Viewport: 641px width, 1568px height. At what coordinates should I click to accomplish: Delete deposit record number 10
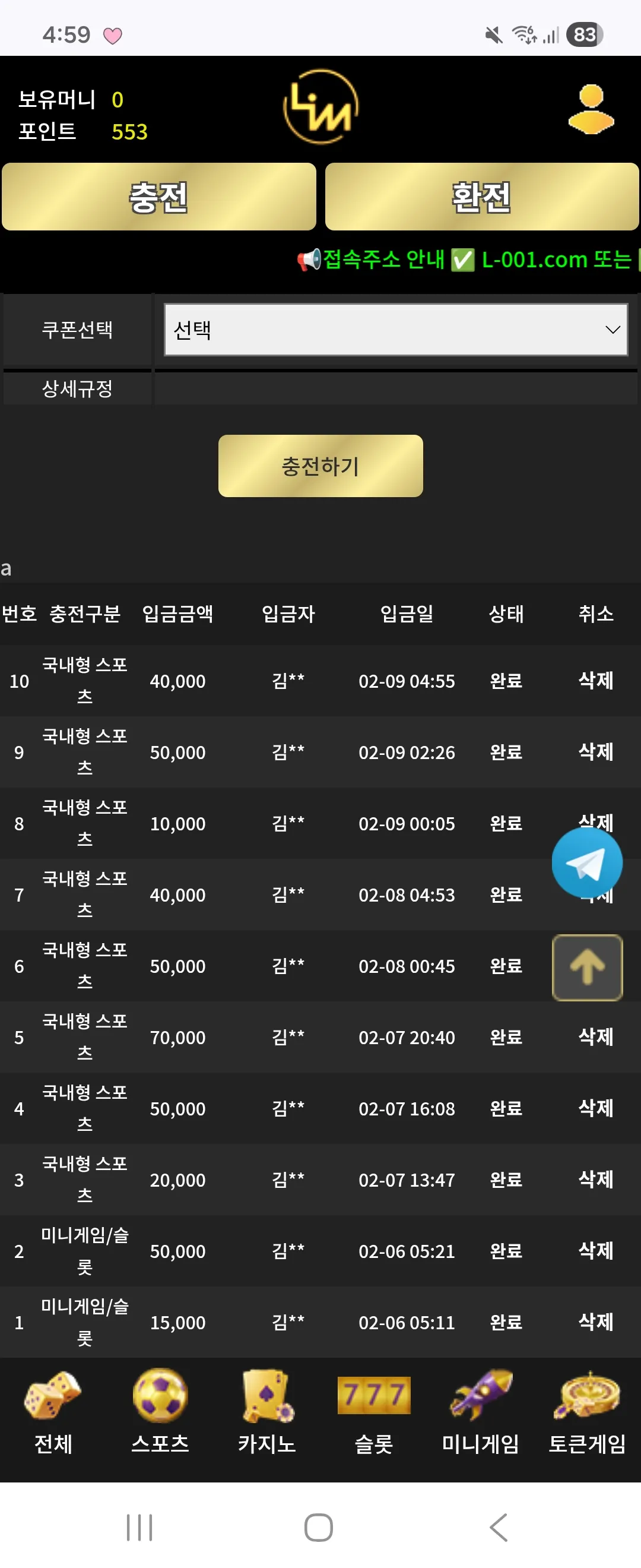595,681
